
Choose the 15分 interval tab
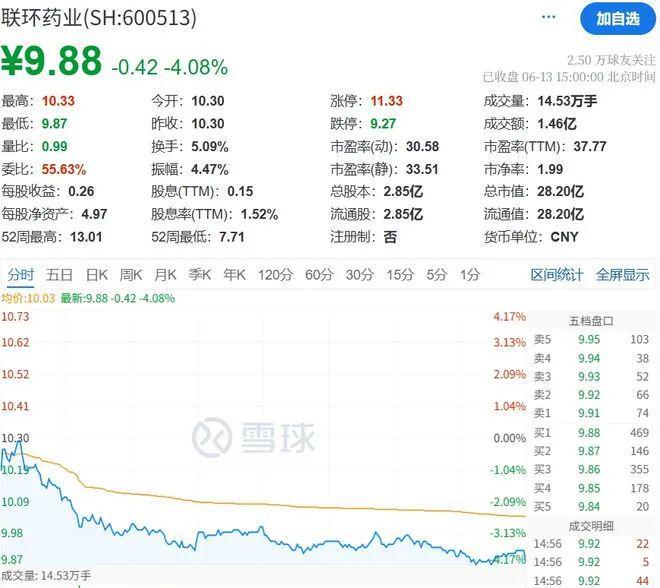click(399, 274)
